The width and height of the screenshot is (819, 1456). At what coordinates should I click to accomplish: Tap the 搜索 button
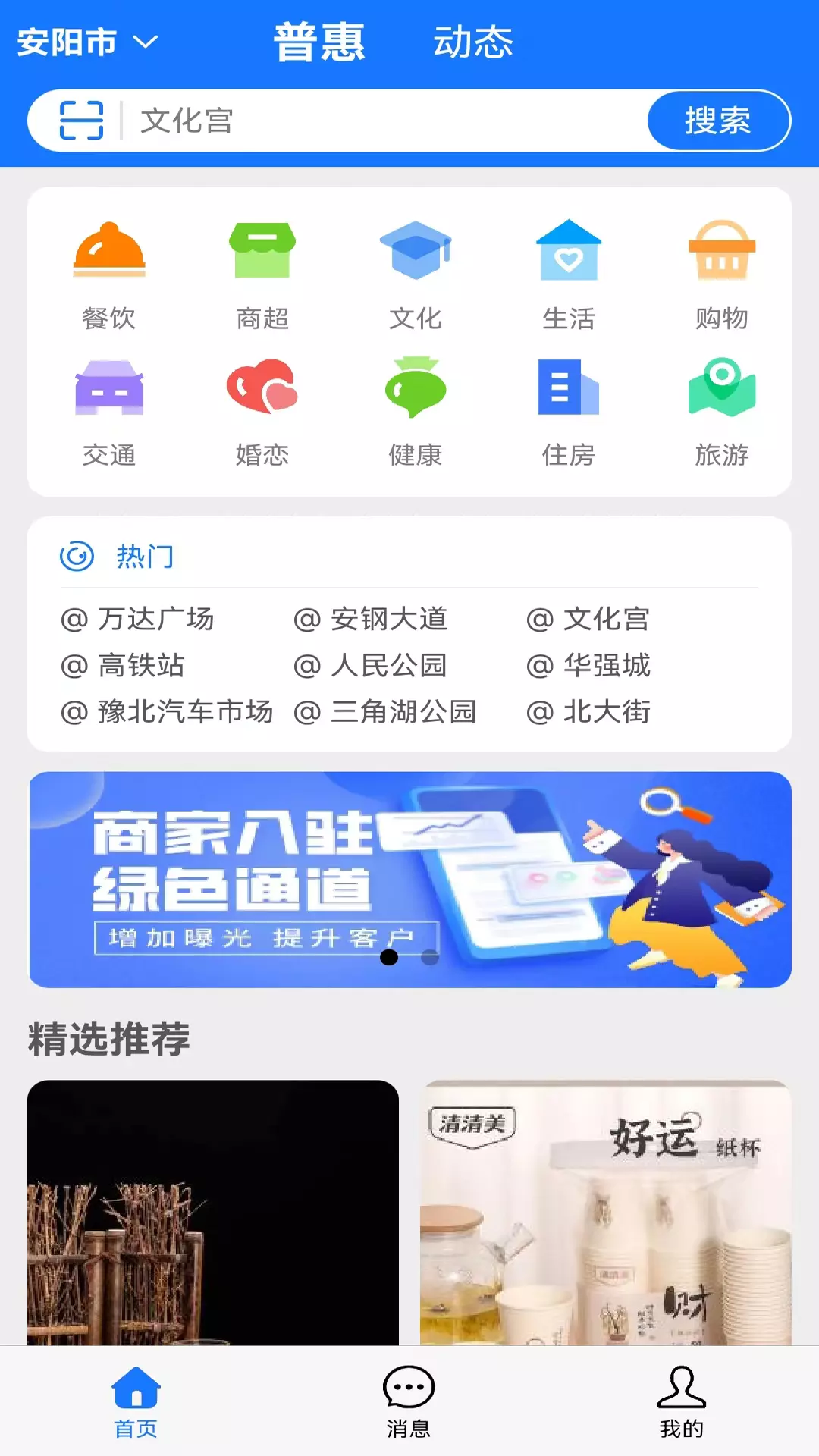pos(718,121)
